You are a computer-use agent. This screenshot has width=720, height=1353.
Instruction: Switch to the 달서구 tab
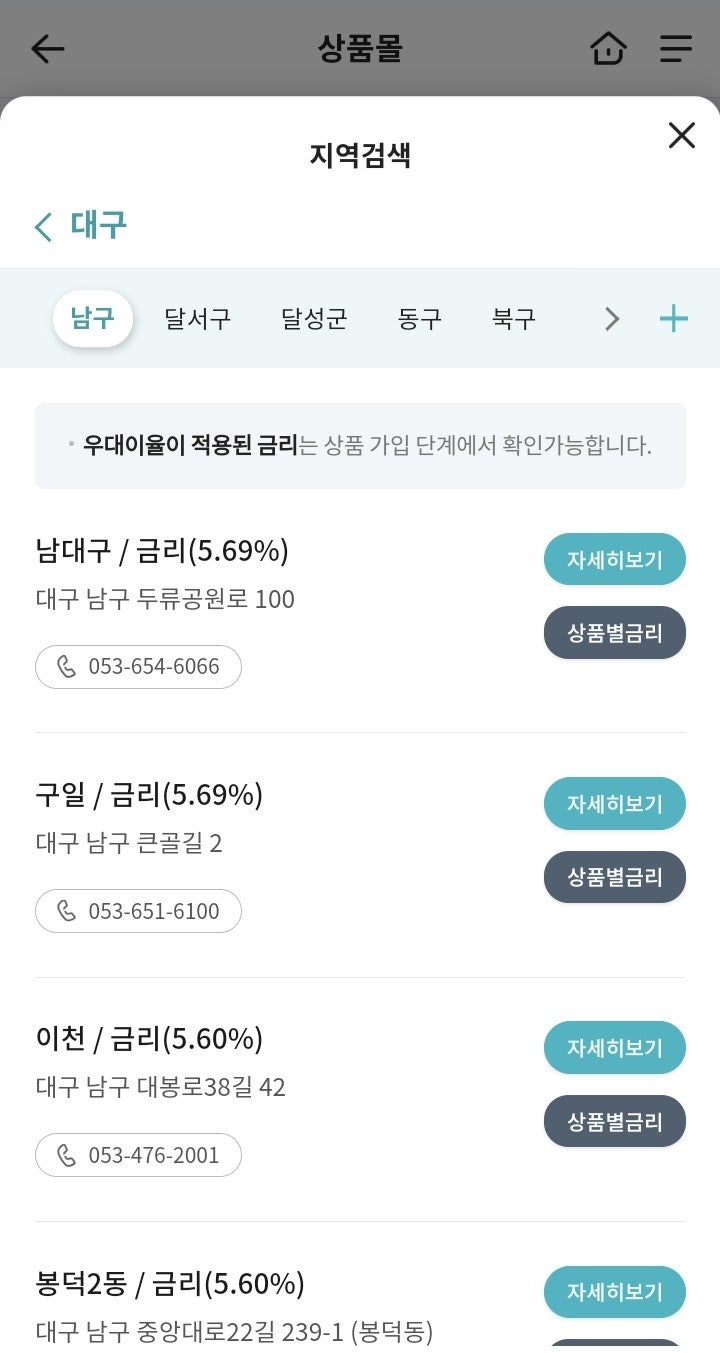click(198, 319)
